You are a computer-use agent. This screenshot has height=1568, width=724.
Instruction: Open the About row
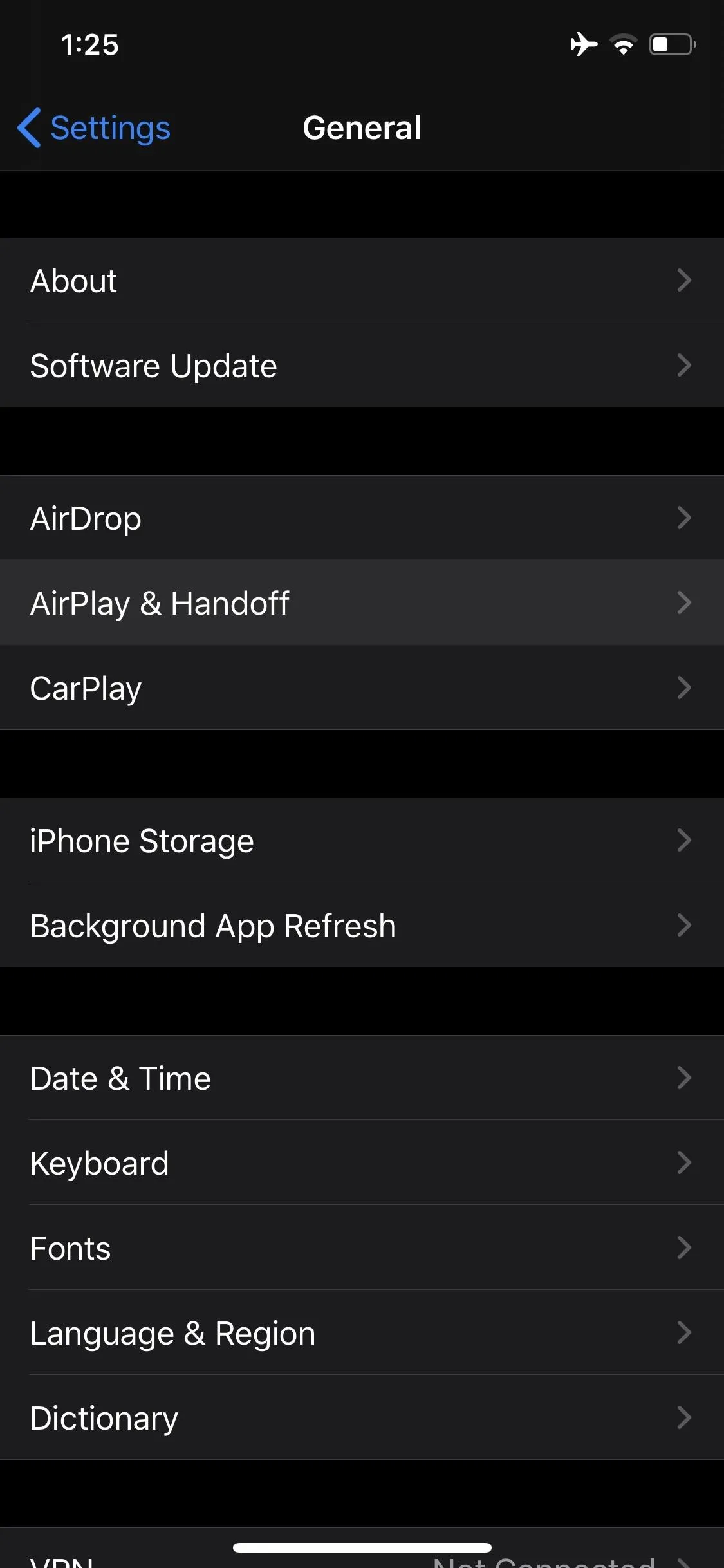coord(362,280)
